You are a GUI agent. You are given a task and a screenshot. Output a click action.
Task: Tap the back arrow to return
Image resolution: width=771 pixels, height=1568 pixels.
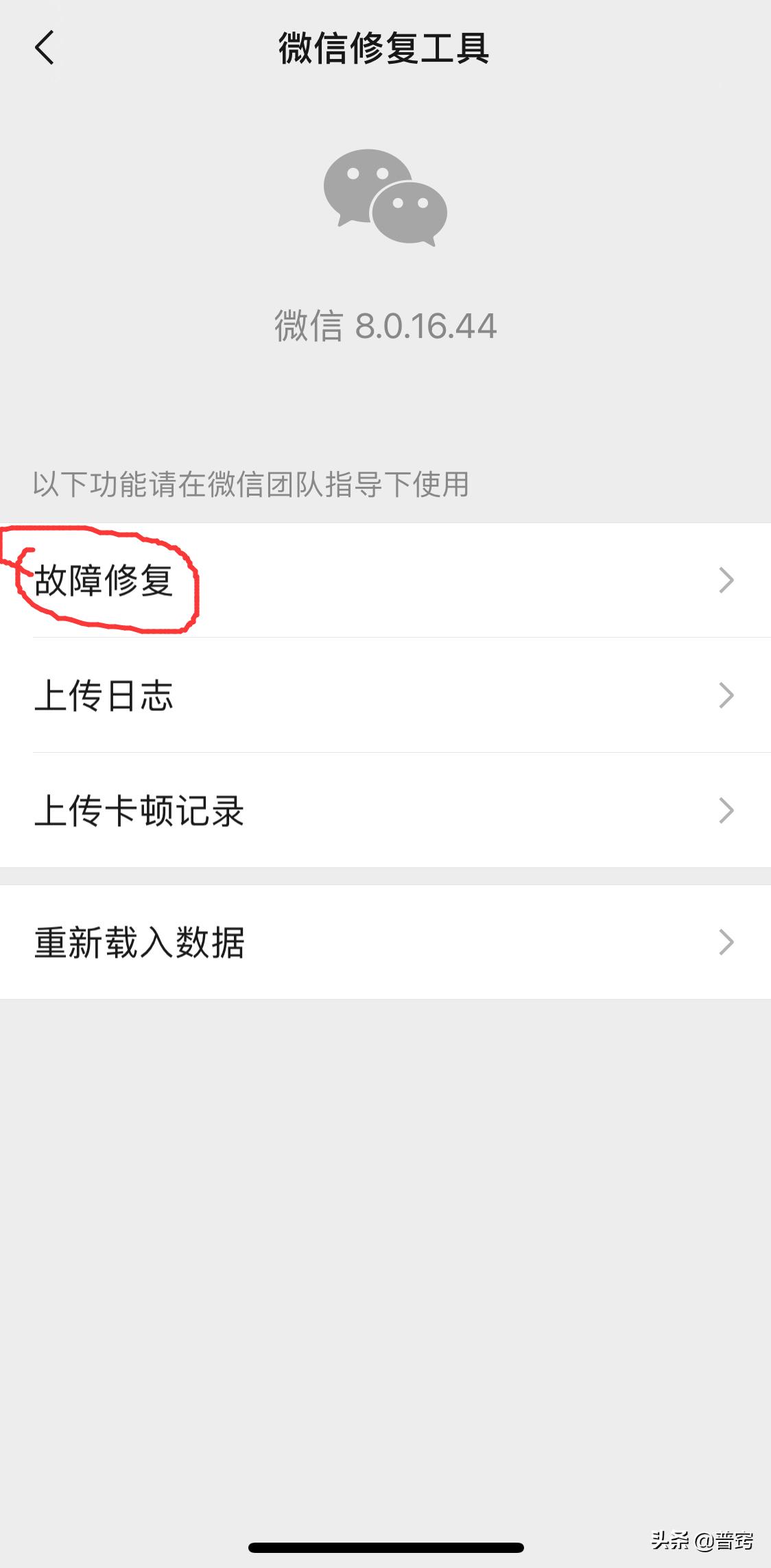click(44, 48)
